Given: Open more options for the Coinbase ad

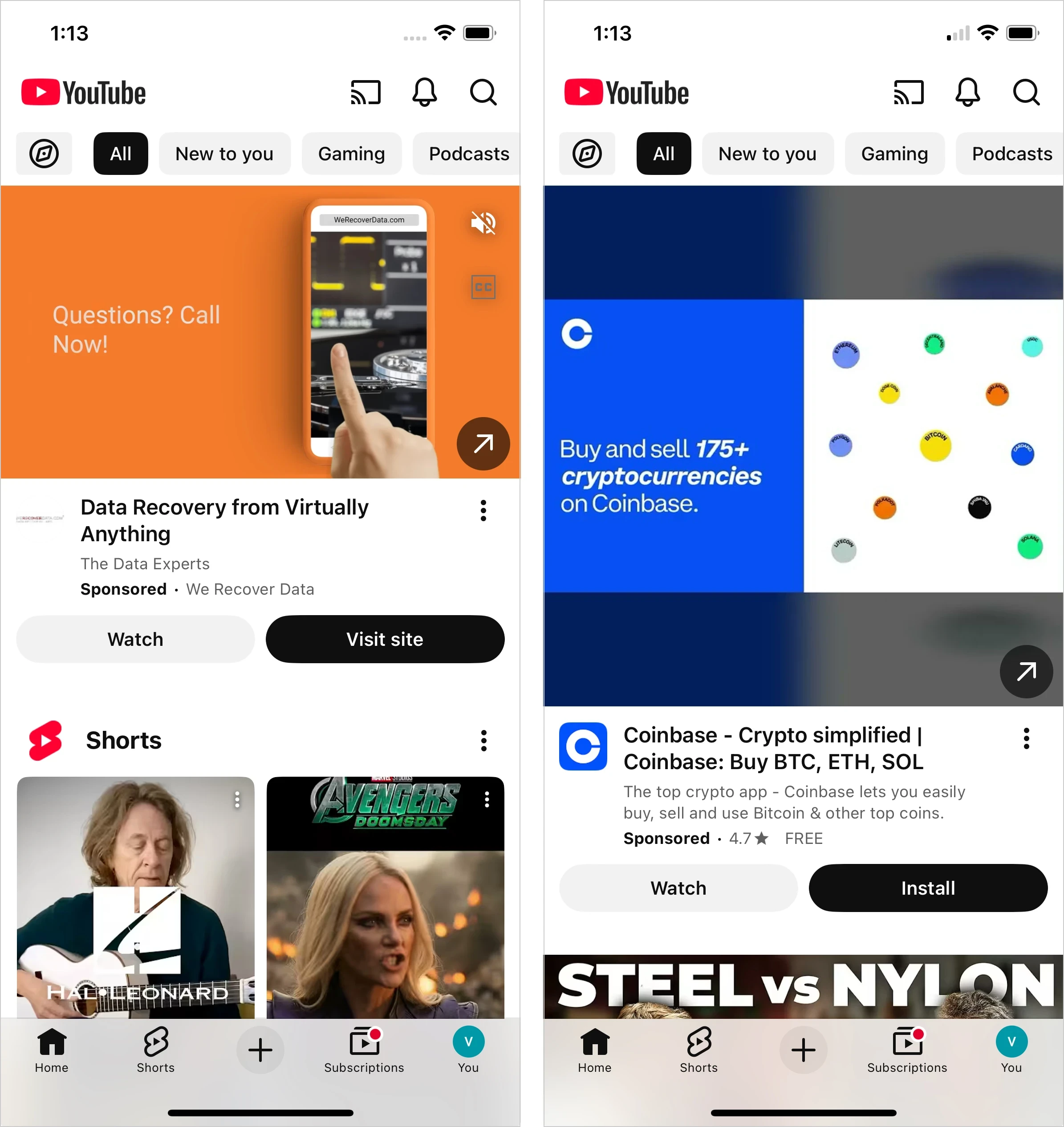Looking at the screenshot, I should tap(1025, 738).
